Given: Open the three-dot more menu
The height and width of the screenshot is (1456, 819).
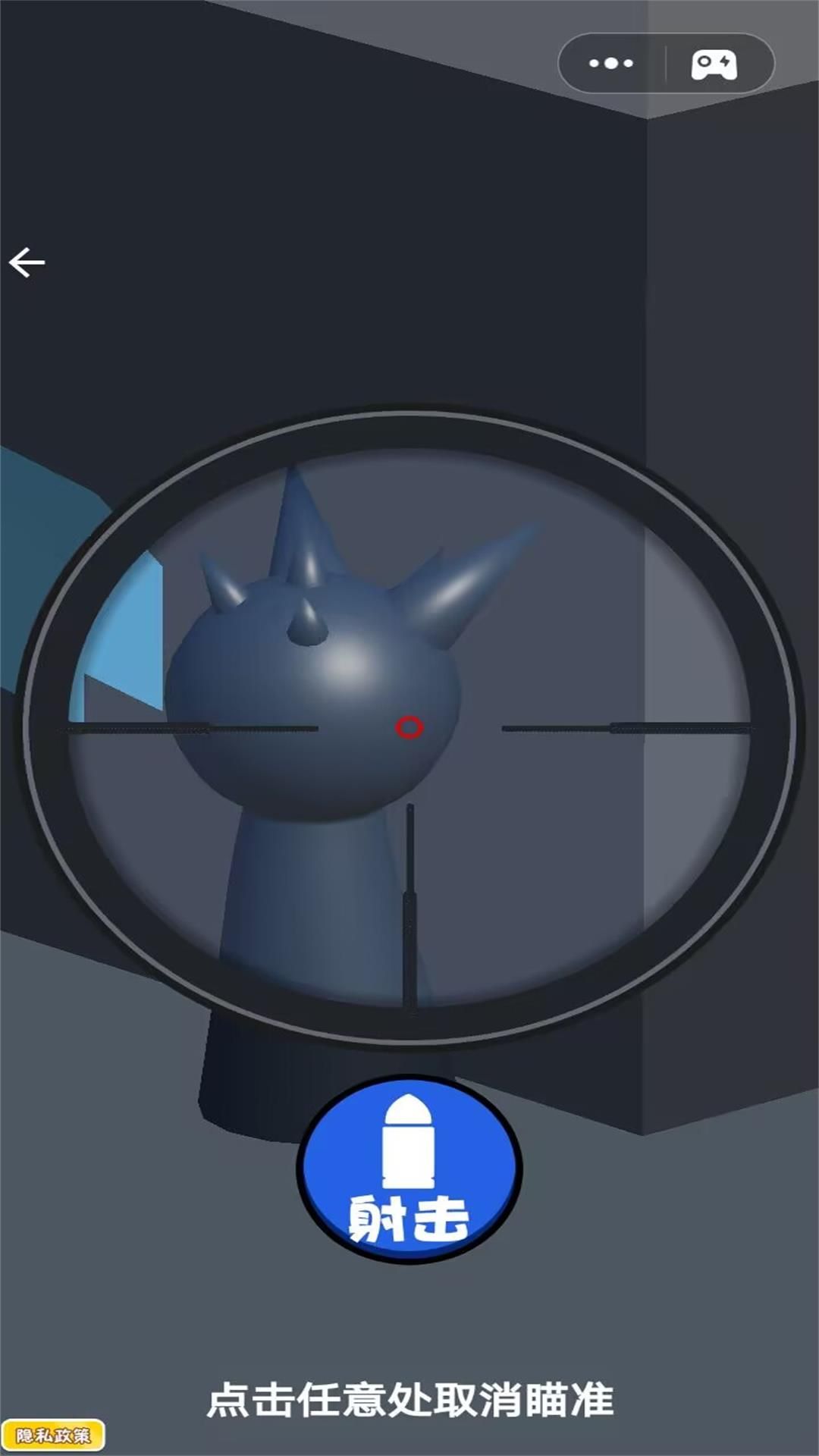Looking at the screenshot, I should click(611, 64).
